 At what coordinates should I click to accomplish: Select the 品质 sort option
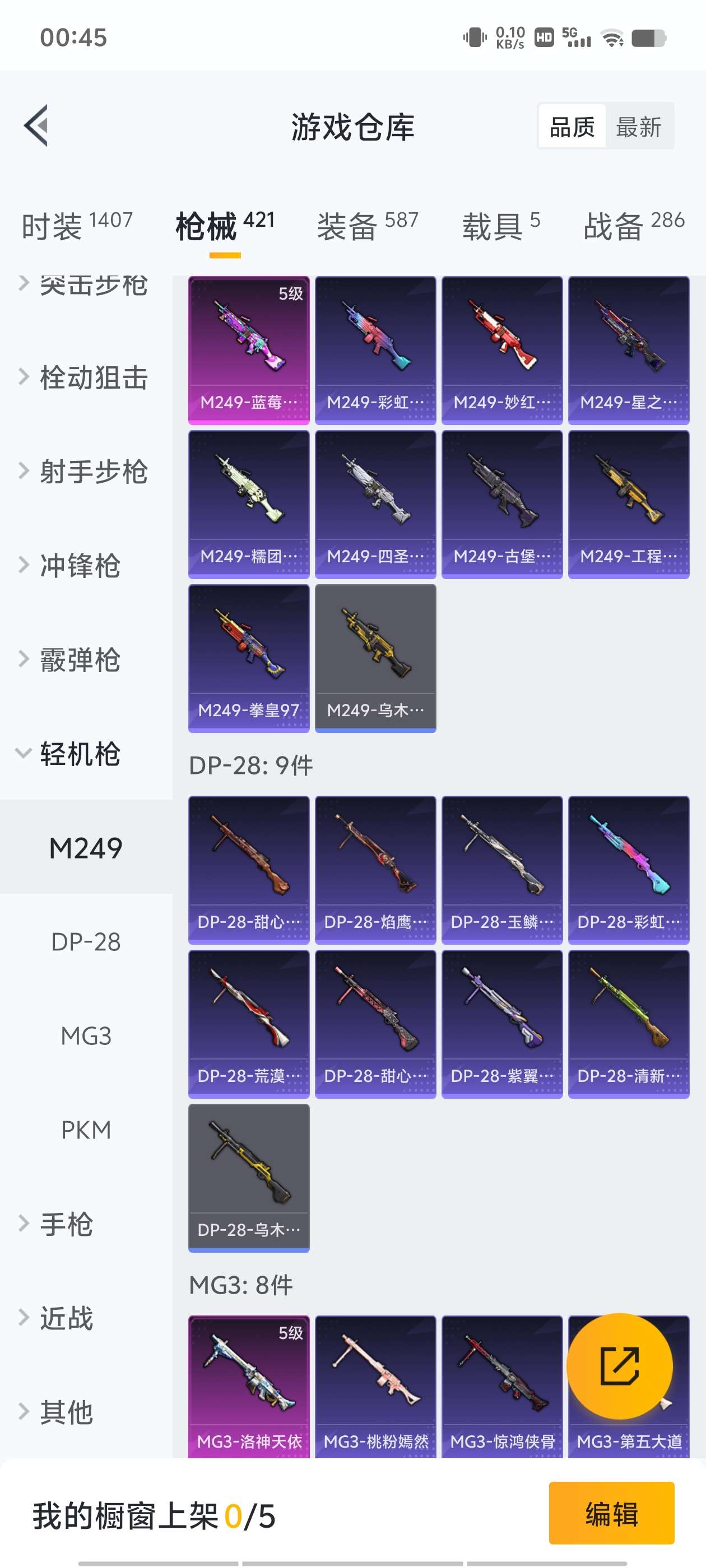coord(572,127)
